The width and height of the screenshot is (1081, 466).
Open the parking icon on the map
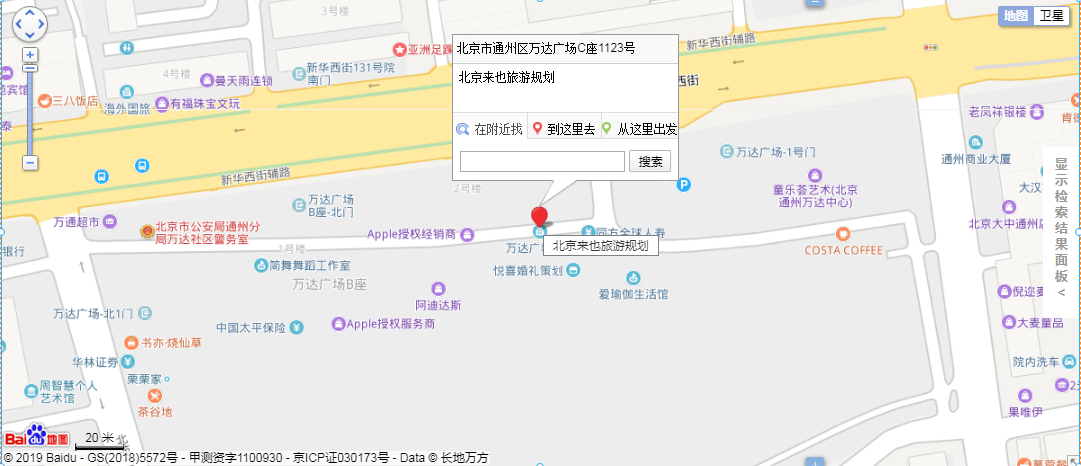point(684,184)
